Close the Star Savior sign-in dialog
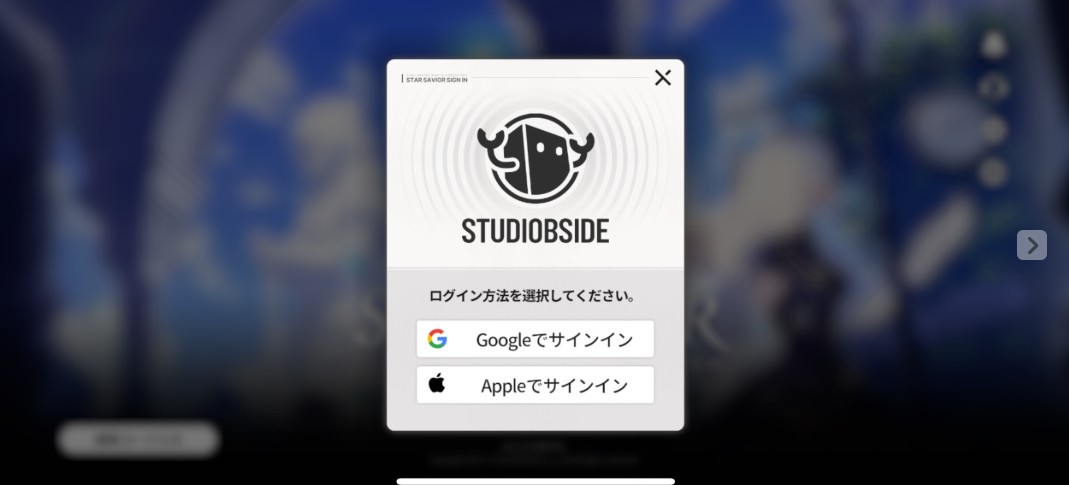Image resolution: width=1069 pixels, height=485 pixels. [x=663, y=78]
